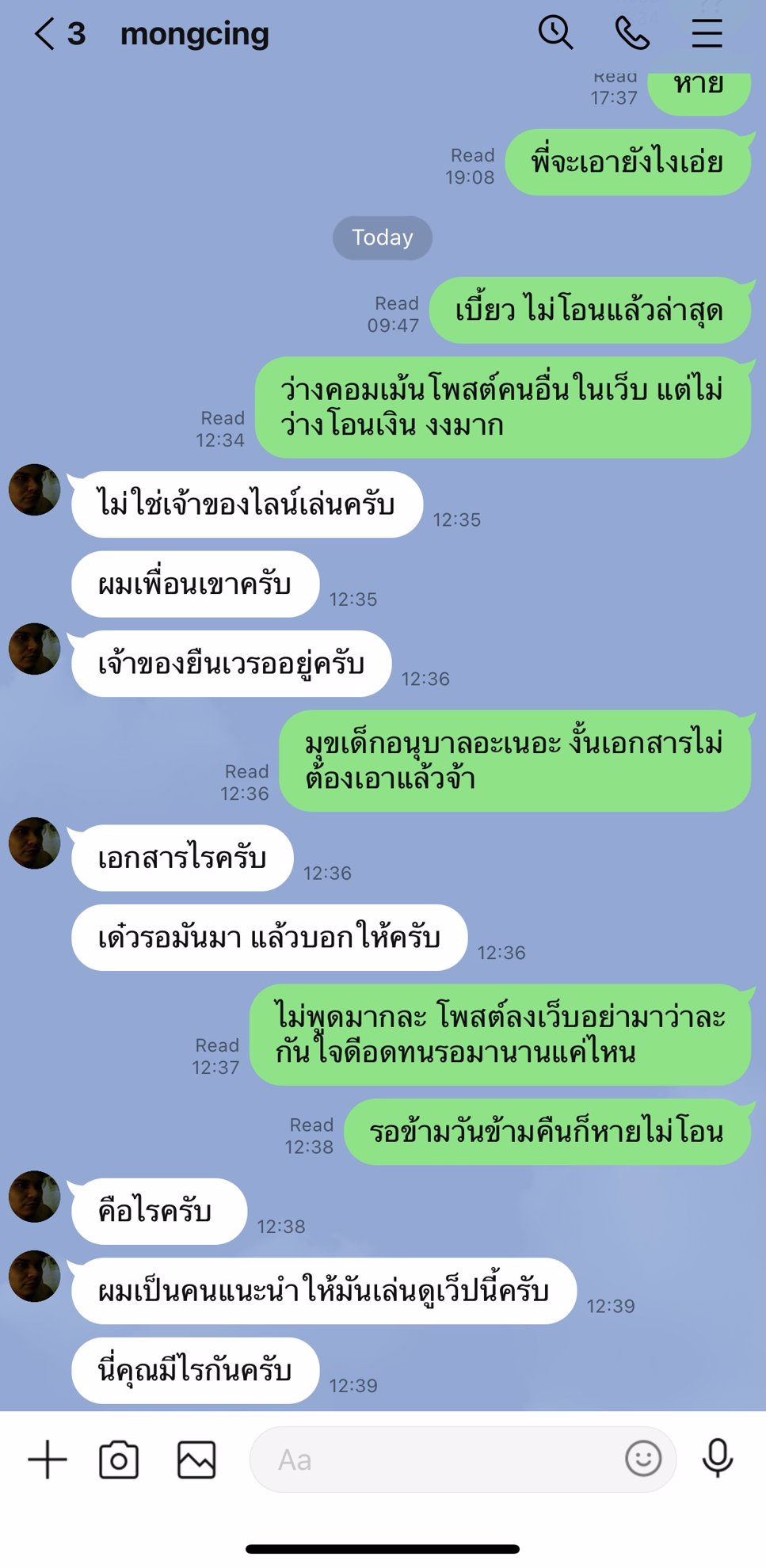Image resolution: width=766 pixels, height=1568 pixels.
Task: Open the plus attachment options
Action: pyautogui.click(x=48, y=1460)
